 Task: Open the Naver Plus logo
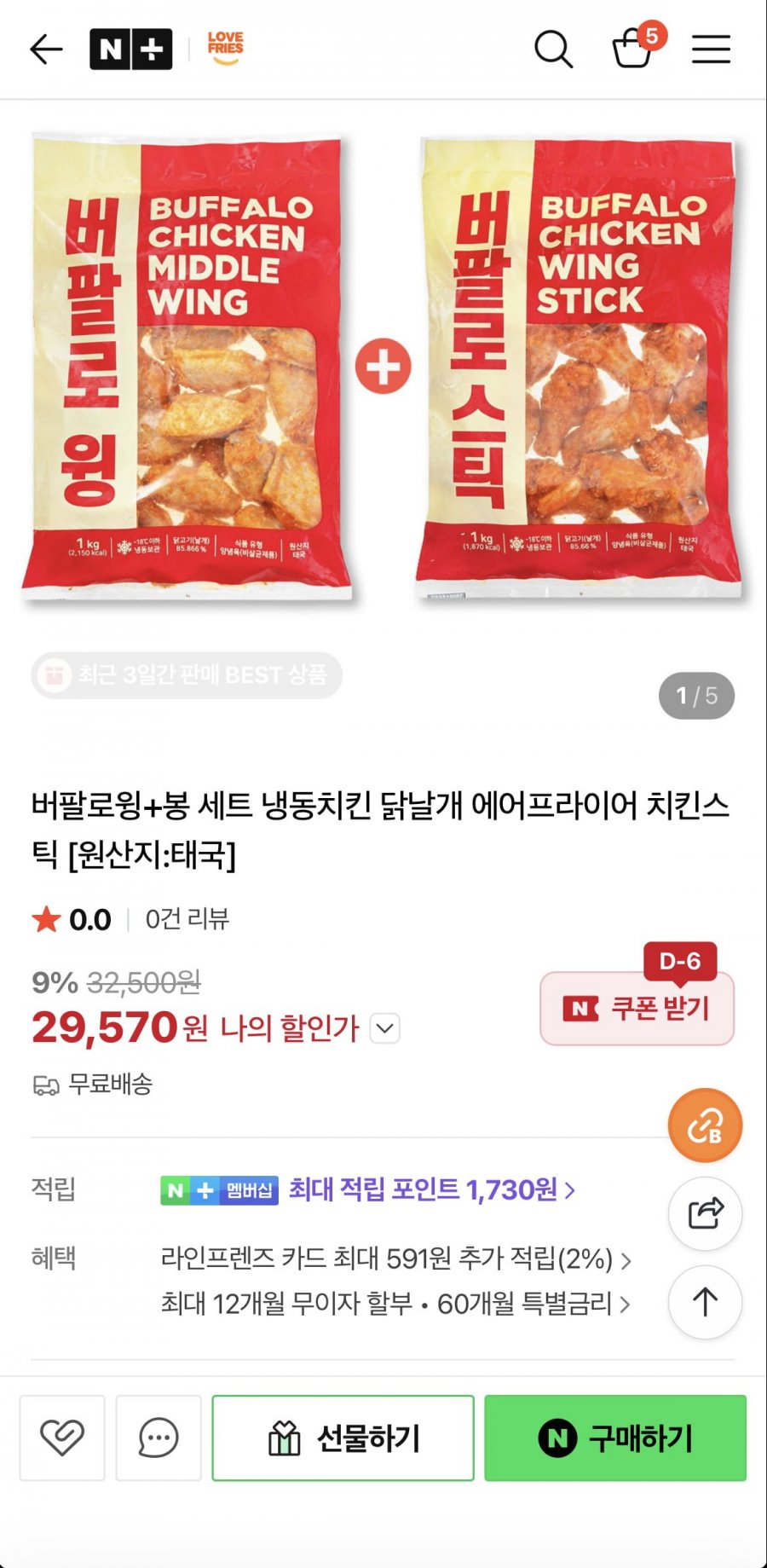130,49
